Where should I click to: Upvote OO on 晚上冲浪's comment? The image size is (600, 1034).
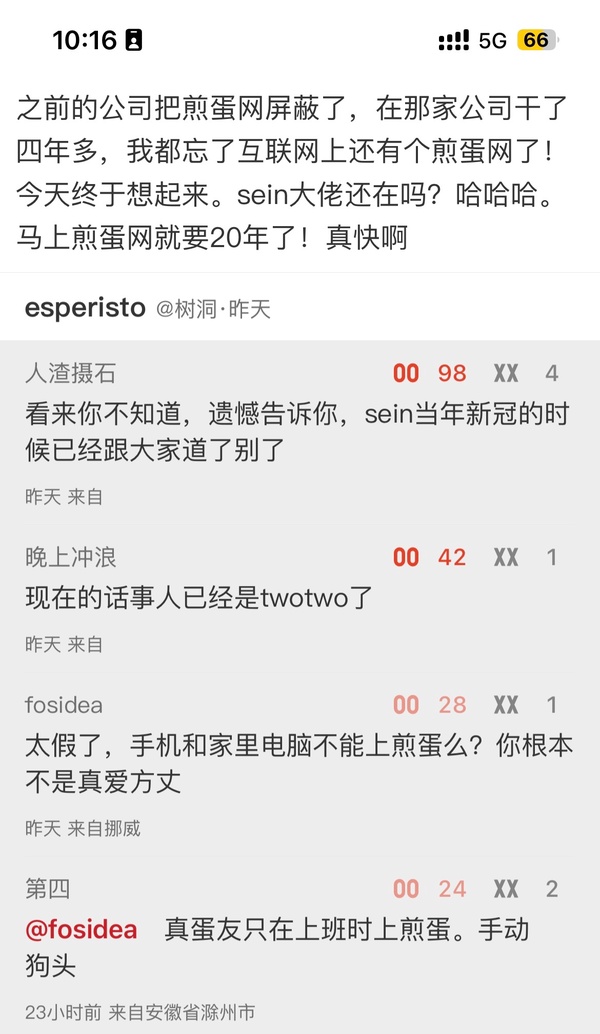pyautogui.click(x=406, y=558)
